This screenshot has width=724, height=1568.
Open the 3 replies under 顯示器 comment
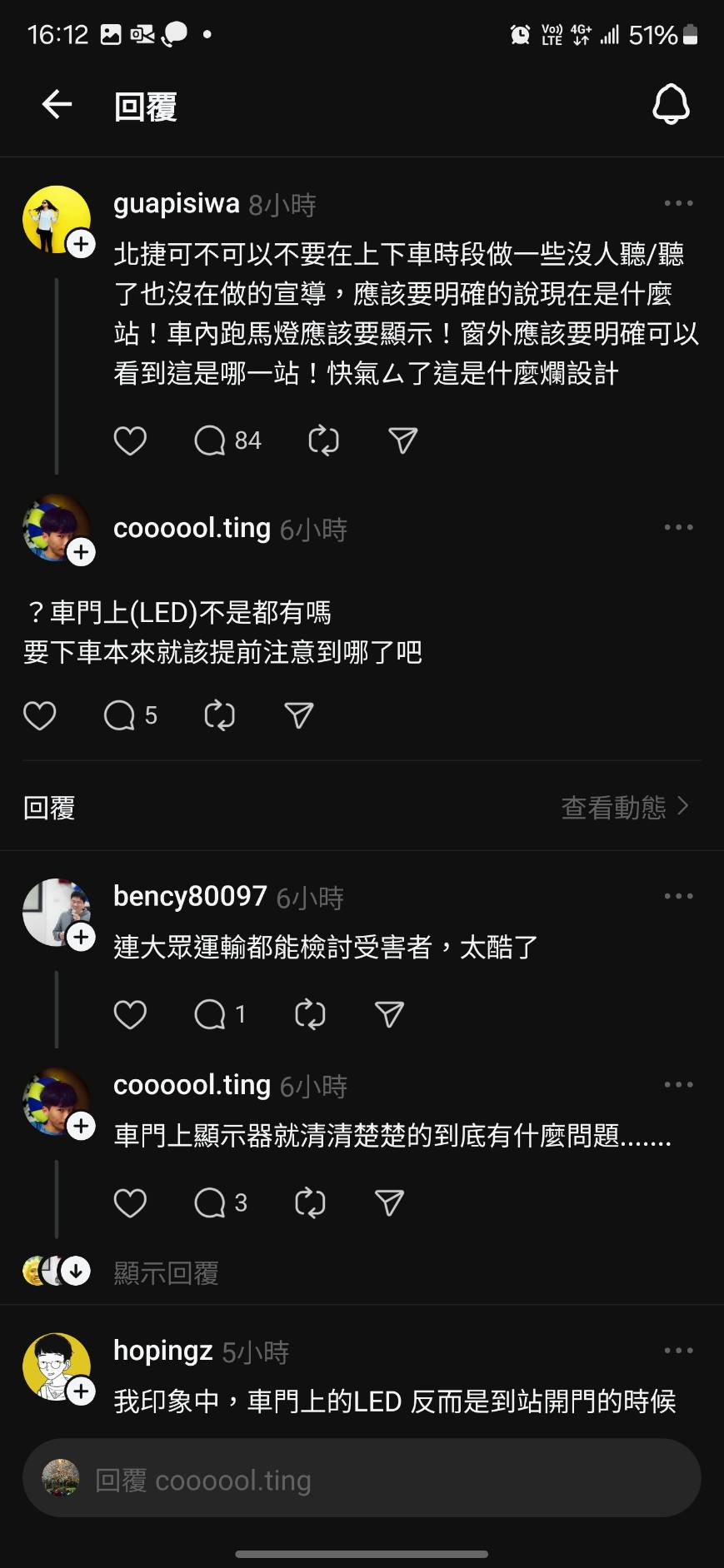[220, 1203]
